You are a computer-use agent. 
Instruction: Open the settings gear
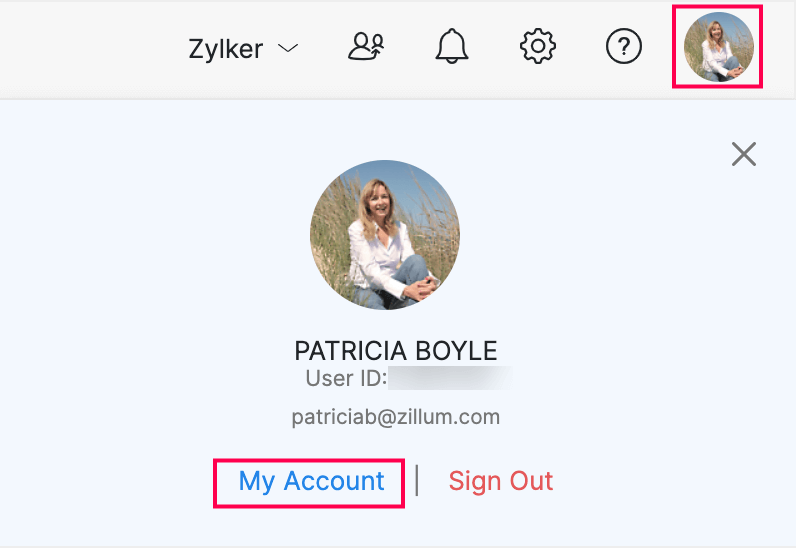(x=538, y=47)
